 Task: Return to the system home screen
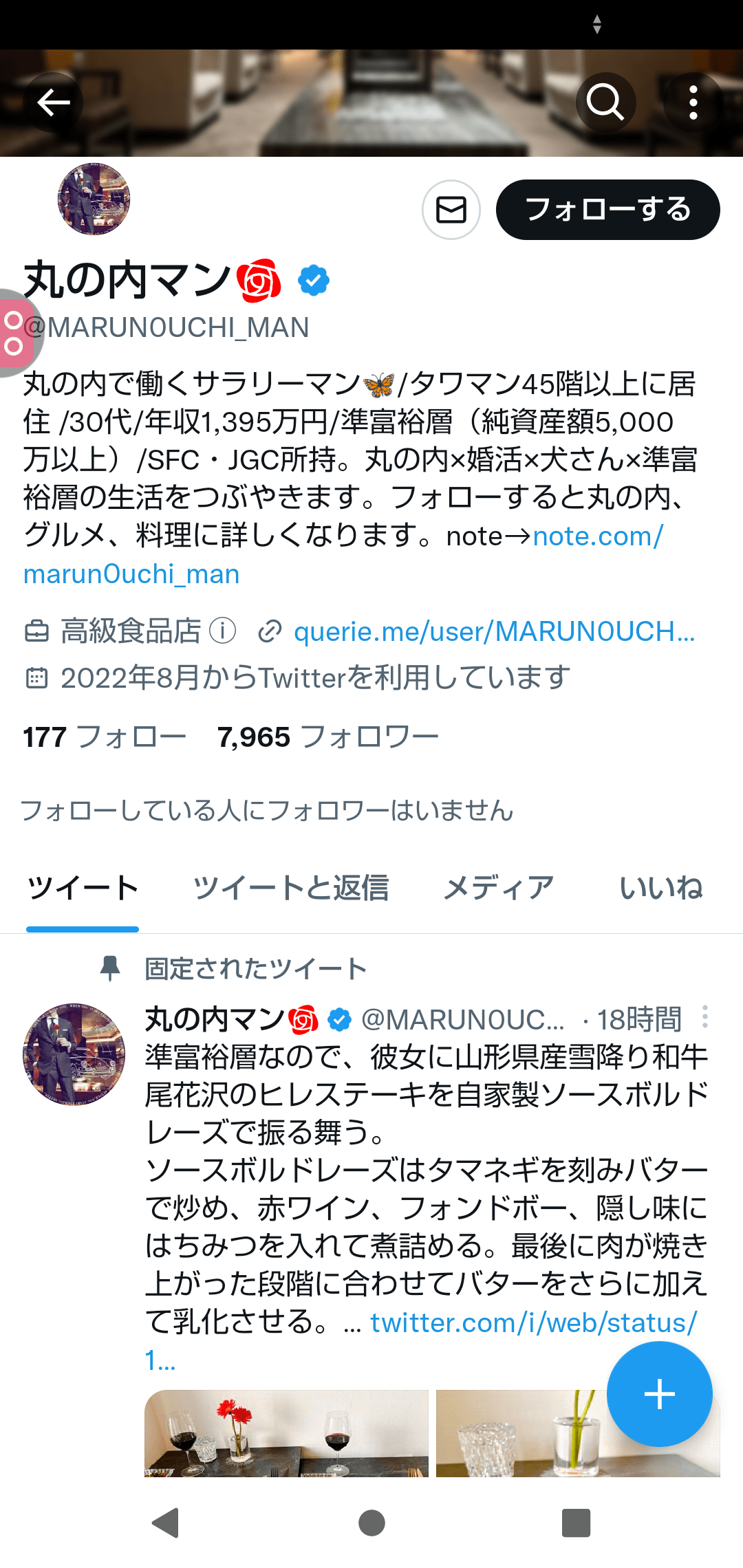click(371, 1523)
